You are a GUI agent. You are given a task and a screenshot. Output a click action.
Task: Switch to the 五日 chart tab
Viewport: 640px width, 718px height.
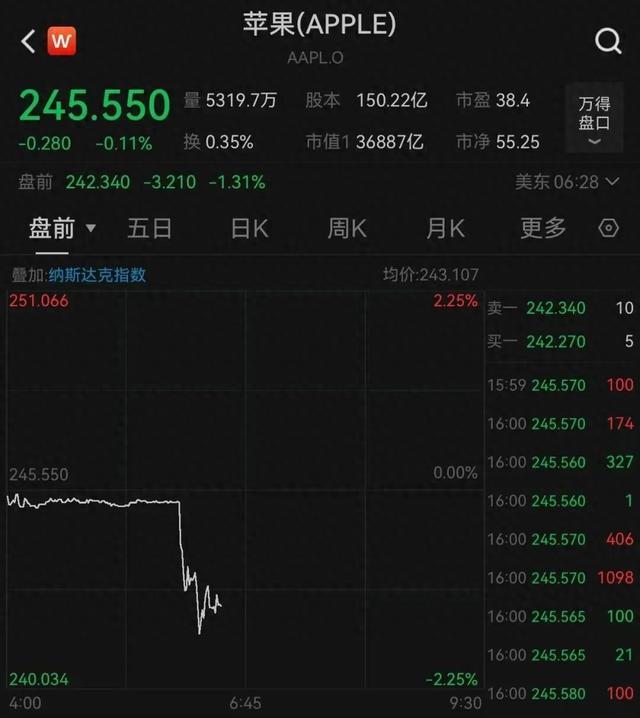[x=150, y=229]
